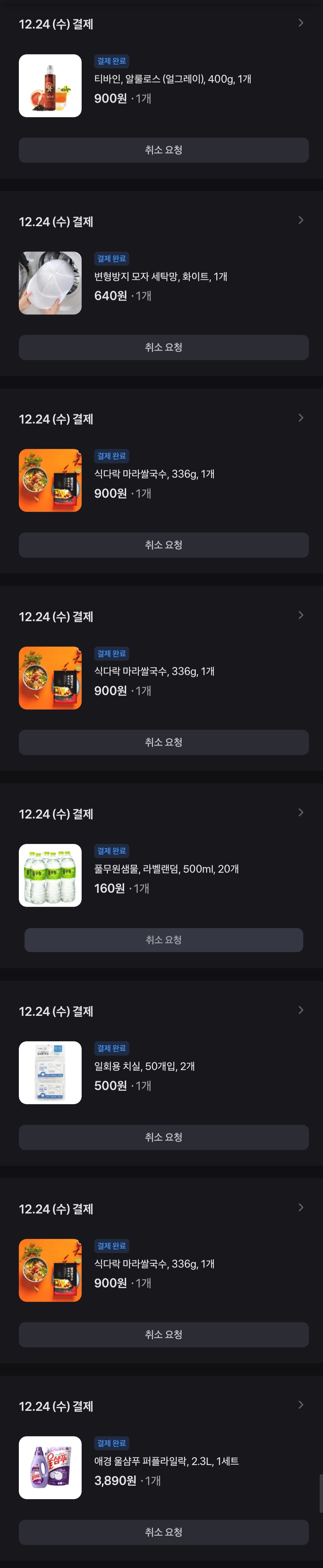Cancel the 풀무원샘물 라벨랜덤 order
Screen dimensions: 323x1568
point(164,939)
